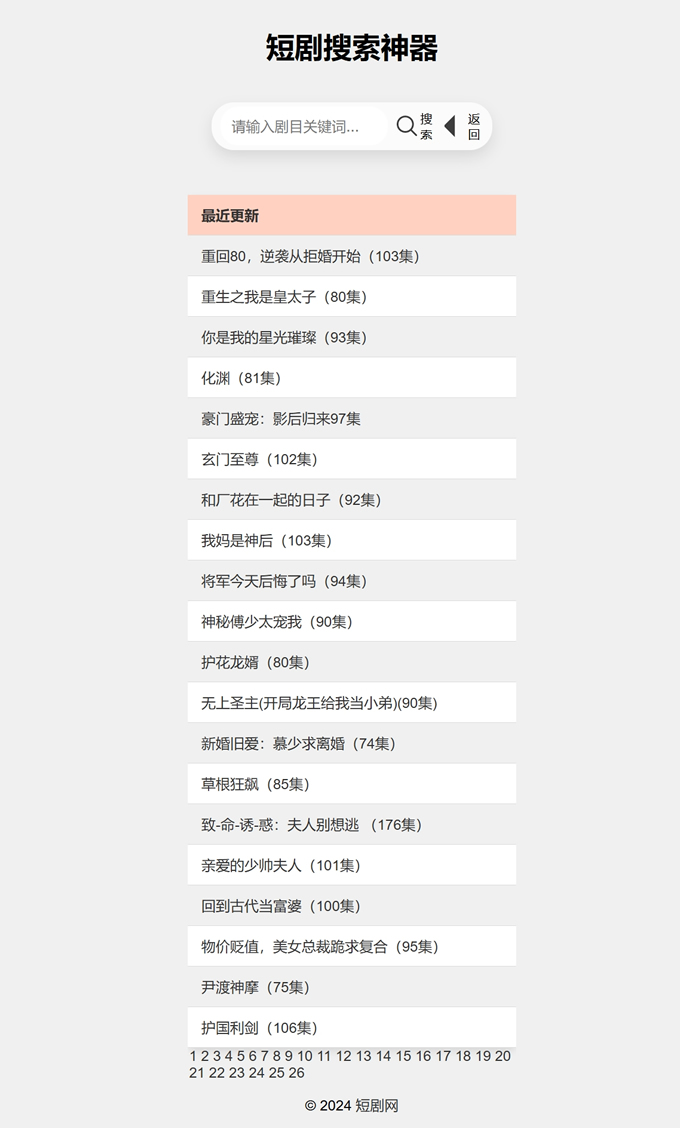Jump to page 26
680x1128 pixels.
[297, 1073]
